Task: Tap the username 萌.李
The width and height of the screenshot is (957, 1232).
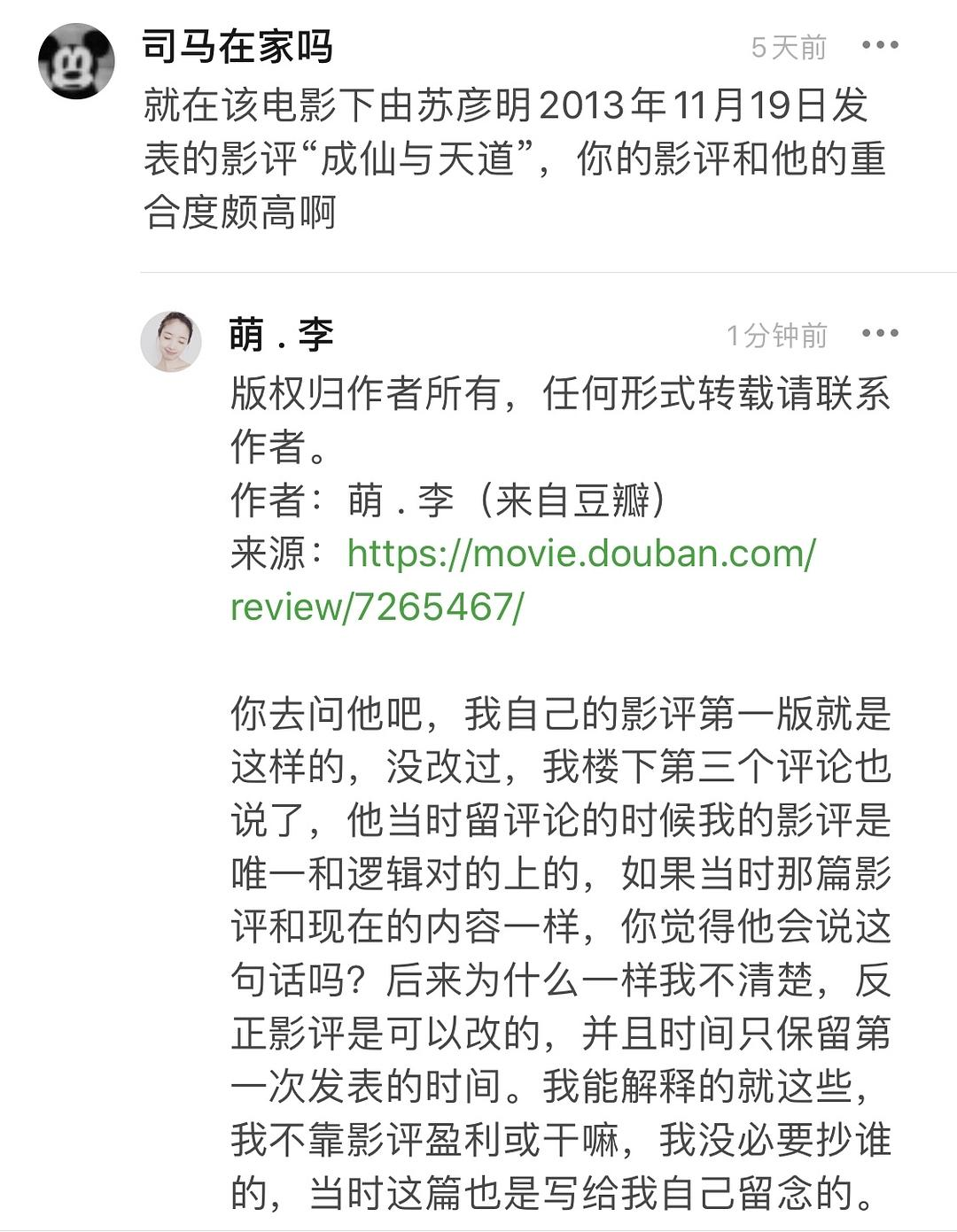Action: [281, 335]
